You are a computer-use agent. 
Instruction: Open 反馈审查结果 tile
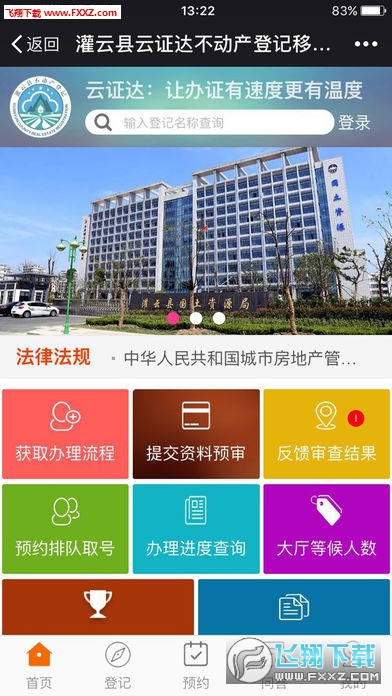[327, 434]
